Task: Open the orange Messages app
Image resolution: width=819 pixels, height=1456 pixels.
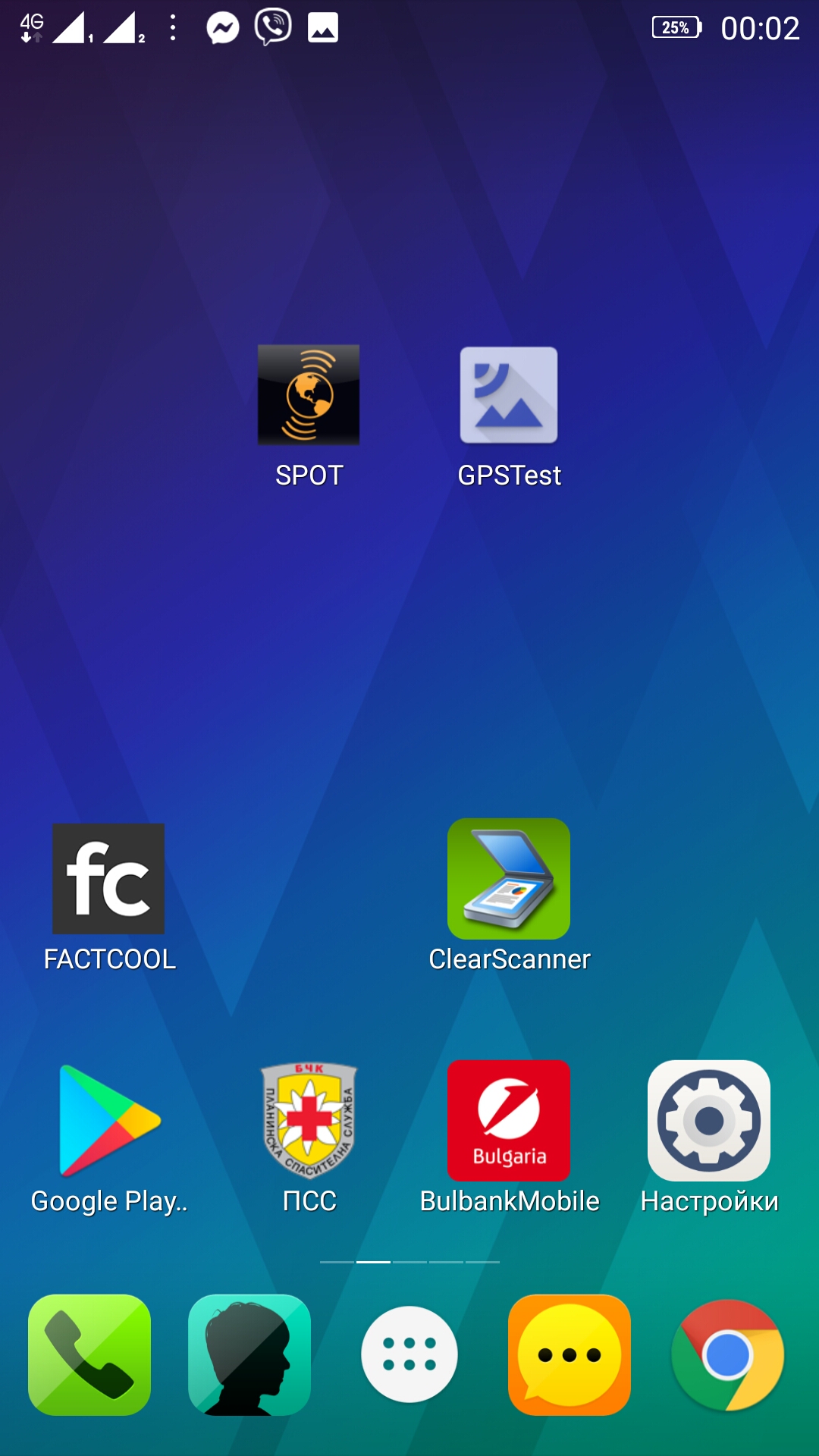Action: click(x=570, y=1355)
